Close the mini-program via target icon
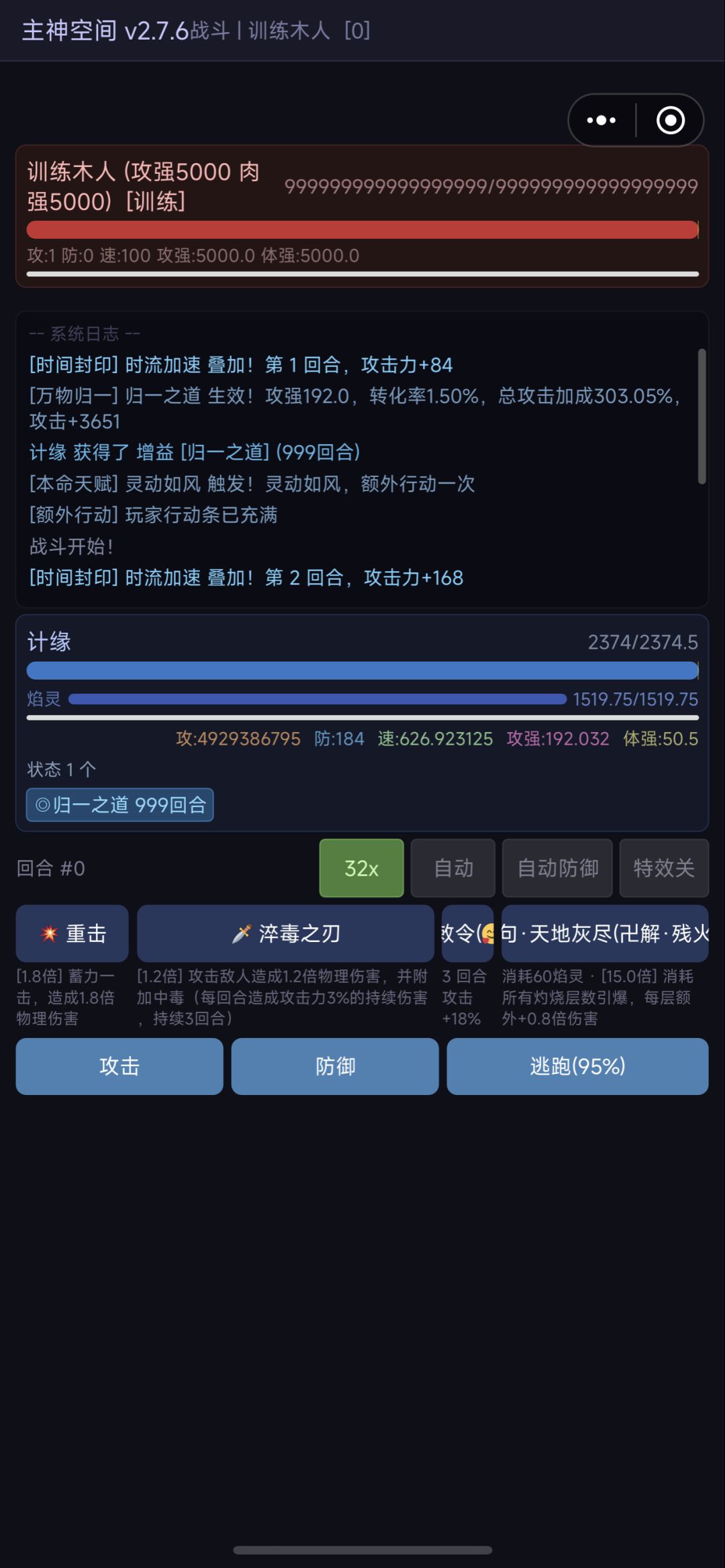725x1568 pixels. (x=670, y=121)
